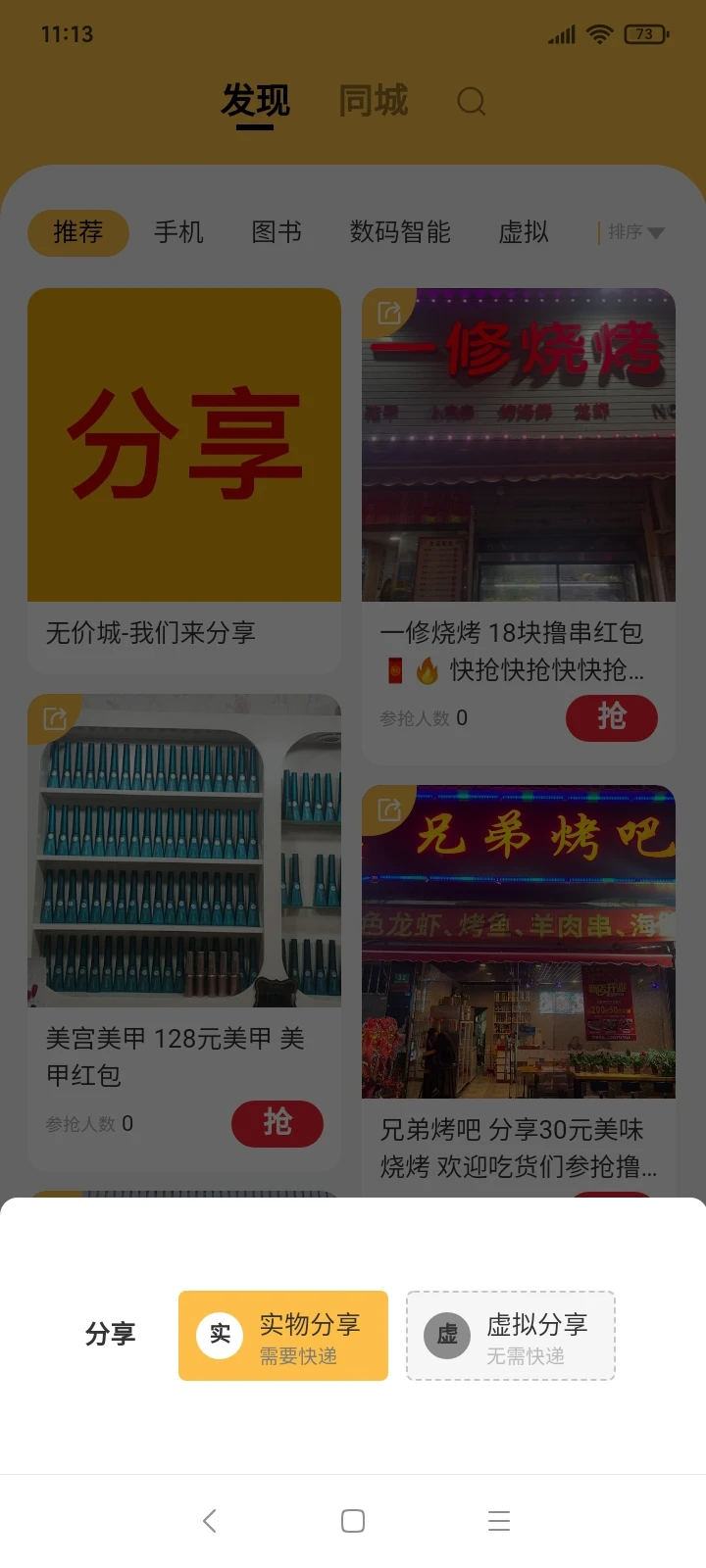Screen dimensions: 706x1568
Task: Tap the share icon on 美宫美甲 card
Action: tap(55, 718)
